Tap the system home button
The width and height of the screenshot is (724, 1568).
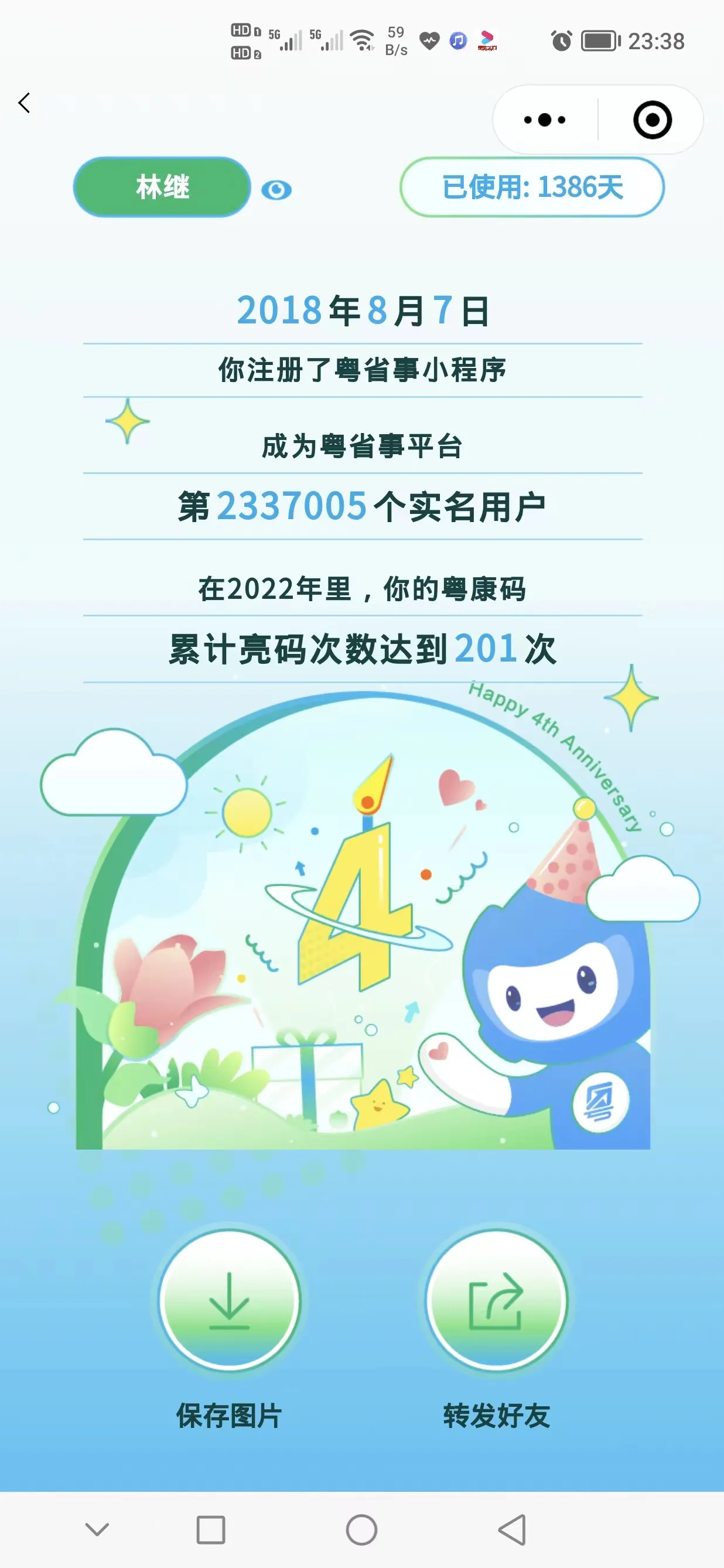pos(361,1529)
